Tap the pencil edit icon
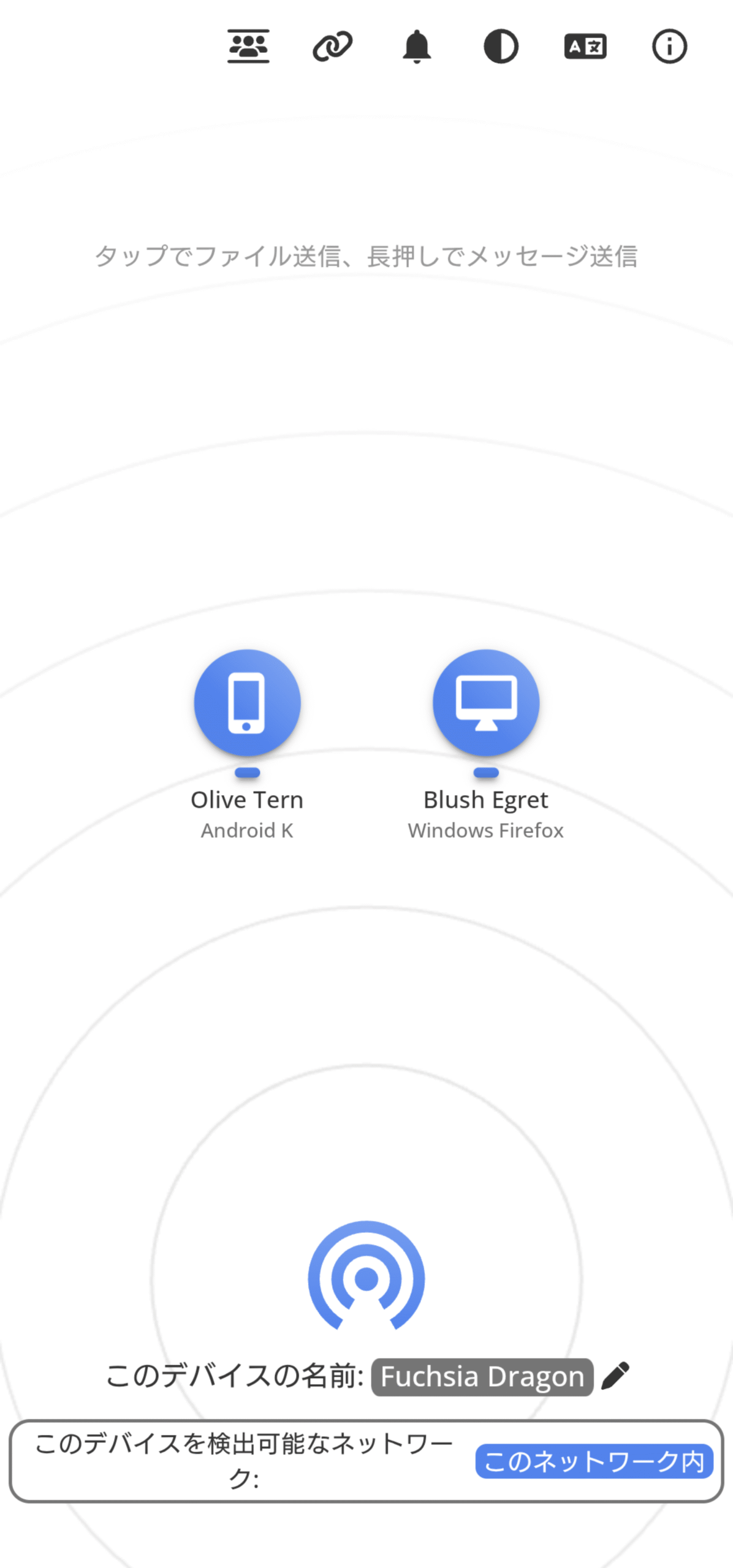The width and height of the screenshot is (733, 1568). [615, 1376]
